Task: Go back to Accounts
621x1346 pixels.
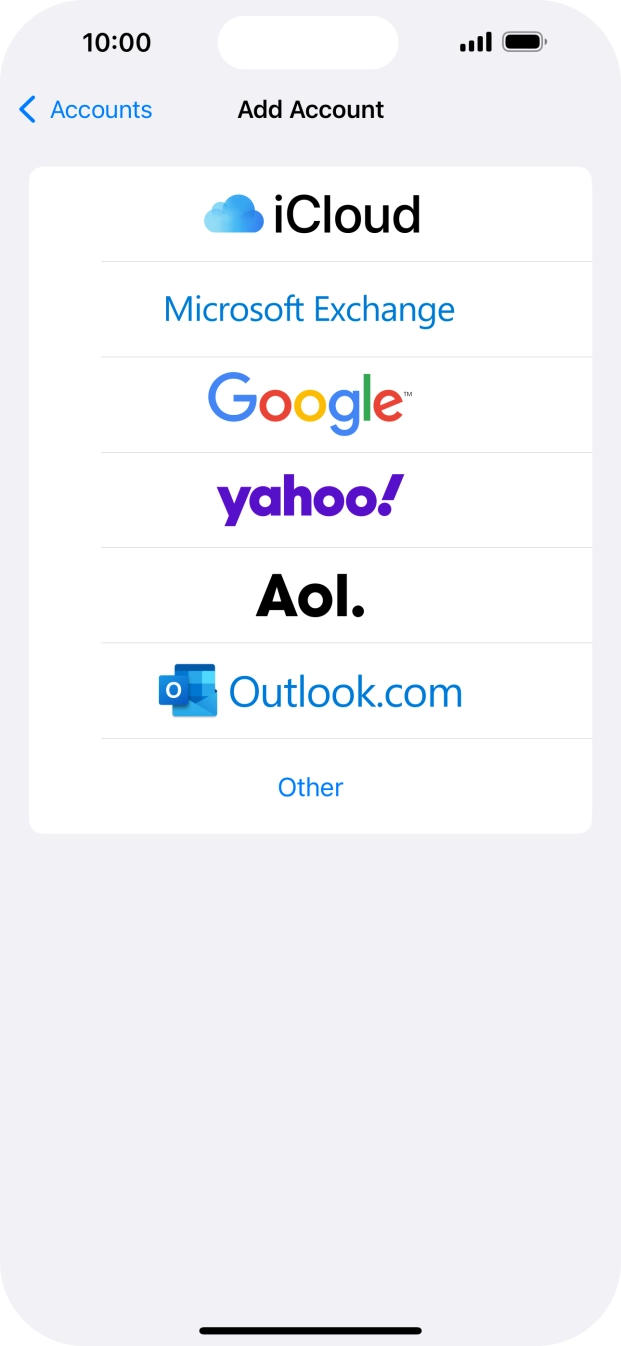Action: [x=86, y=110]
